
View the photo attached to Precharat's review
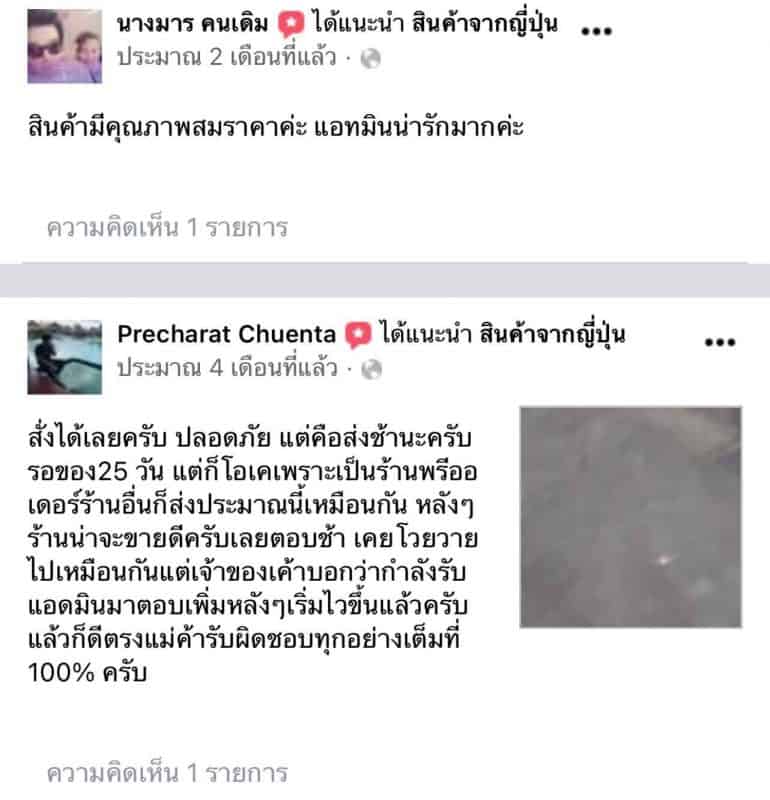coord(630,517)
